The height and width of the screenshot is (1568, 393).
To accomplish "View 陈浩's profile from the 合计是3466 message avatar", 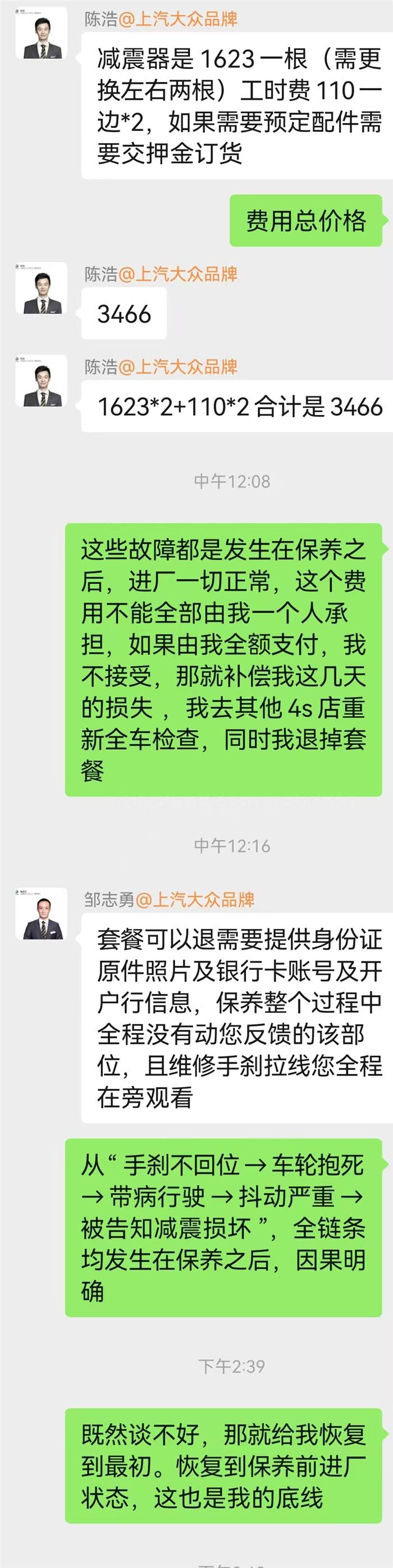I will (x=42, y=382).
